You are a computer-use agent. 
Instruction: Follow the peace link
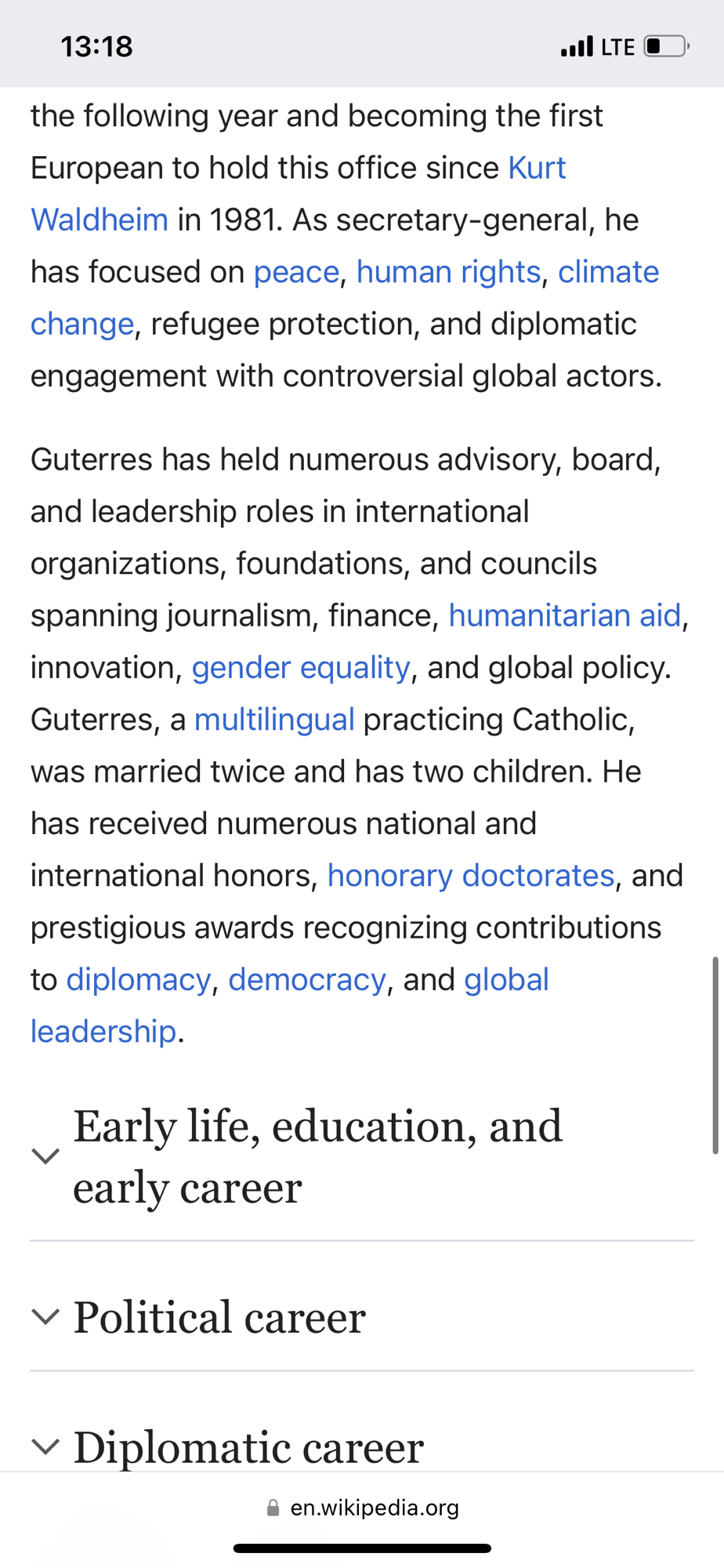(x=296, y=272)
